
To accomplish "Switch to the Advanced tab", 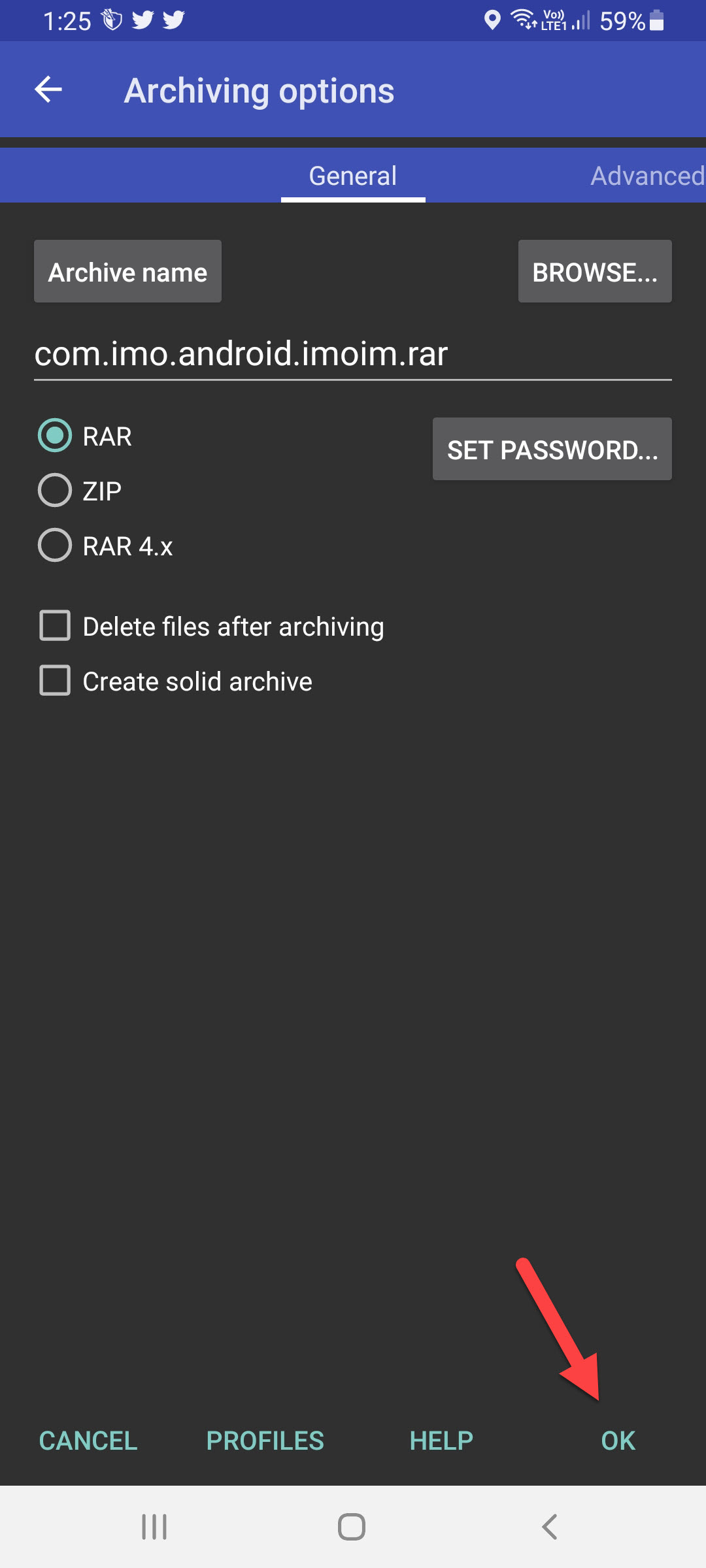I will pos(646,176).
